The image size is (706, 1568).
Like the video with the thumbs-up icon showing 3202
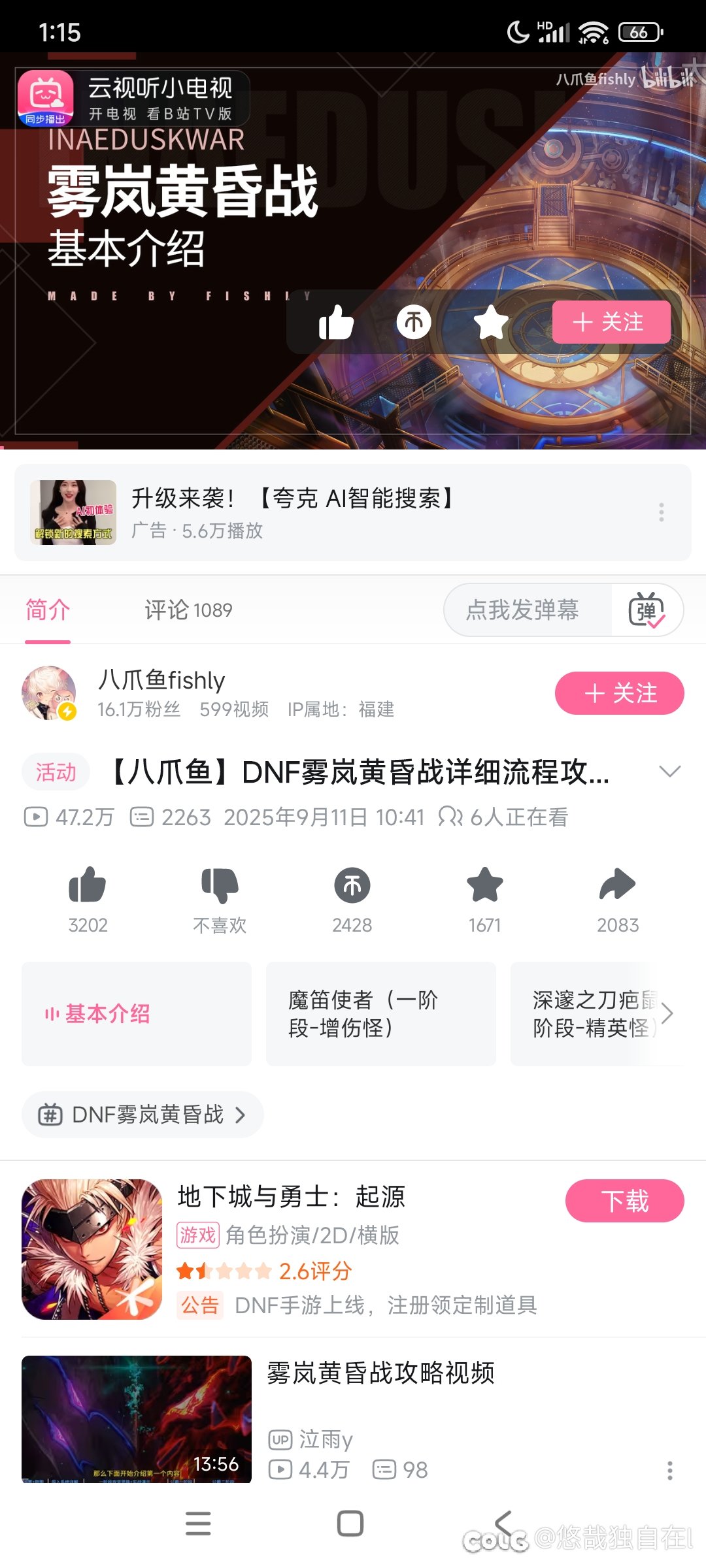(88, 885)
